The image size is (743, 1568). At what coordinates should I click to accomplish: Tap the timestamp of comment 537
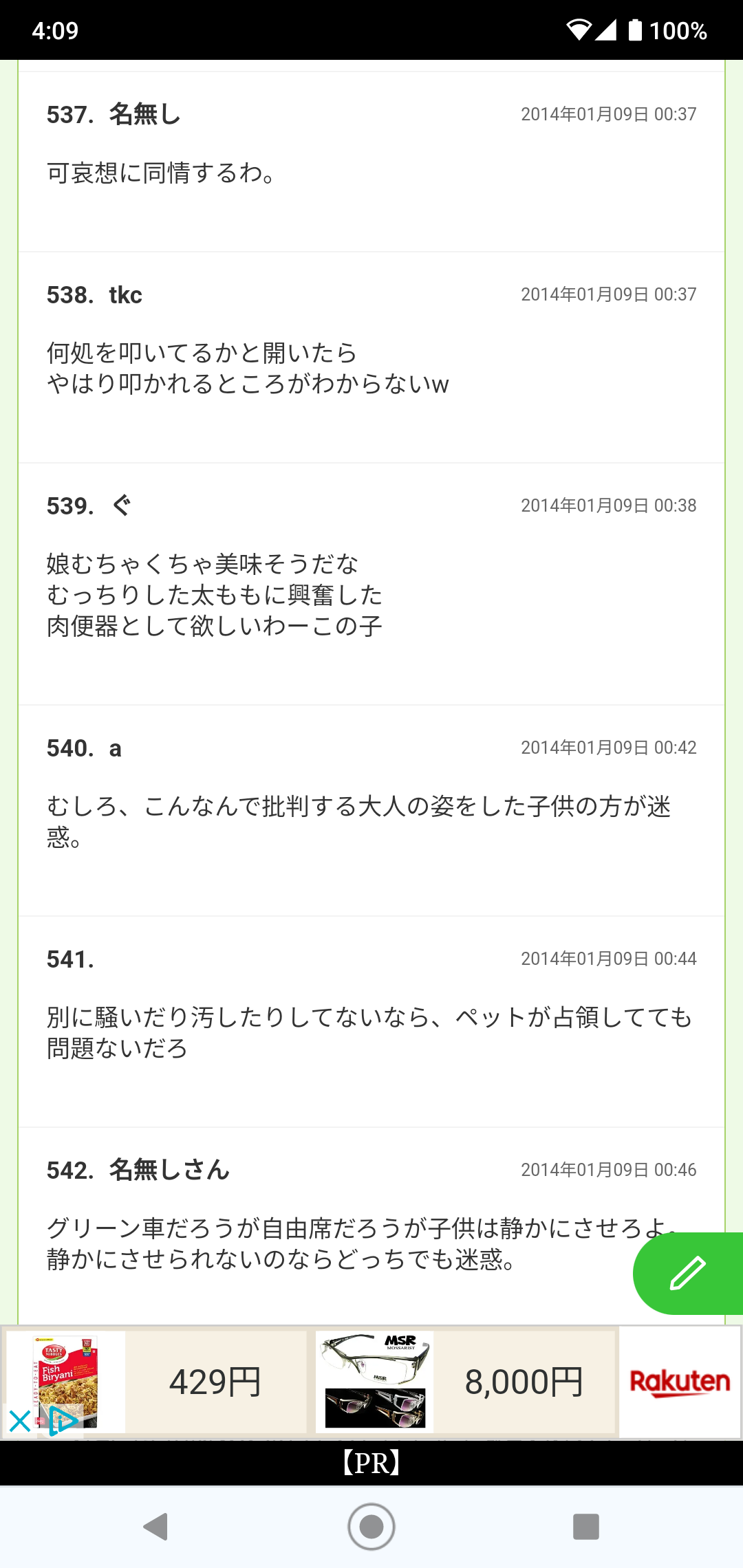point(607,114)
